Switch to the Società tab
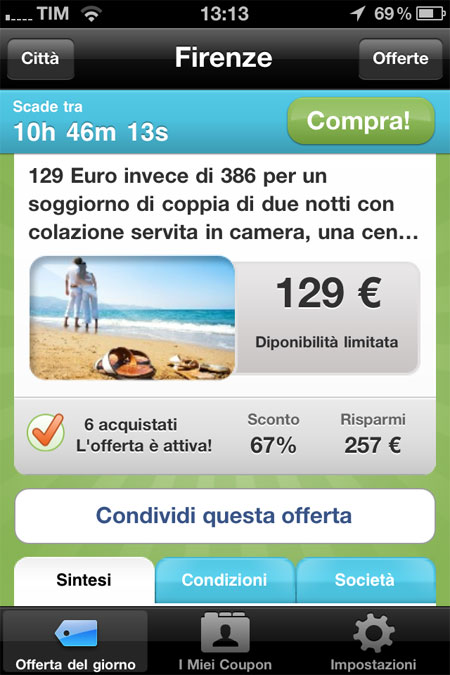 coord(366,580)
